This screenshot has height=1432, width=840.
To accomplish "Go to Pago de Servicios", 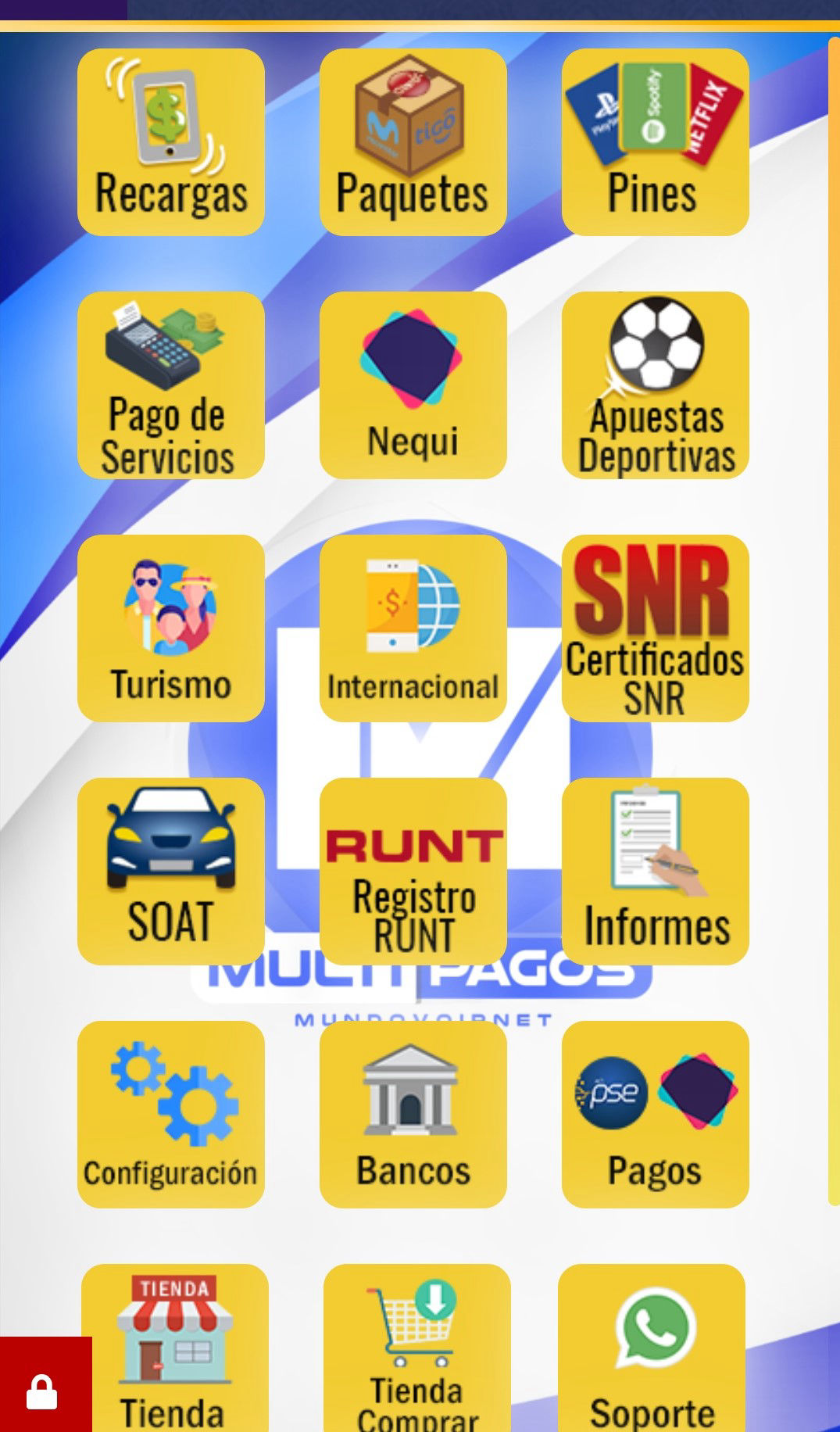I will click(170, 385).
